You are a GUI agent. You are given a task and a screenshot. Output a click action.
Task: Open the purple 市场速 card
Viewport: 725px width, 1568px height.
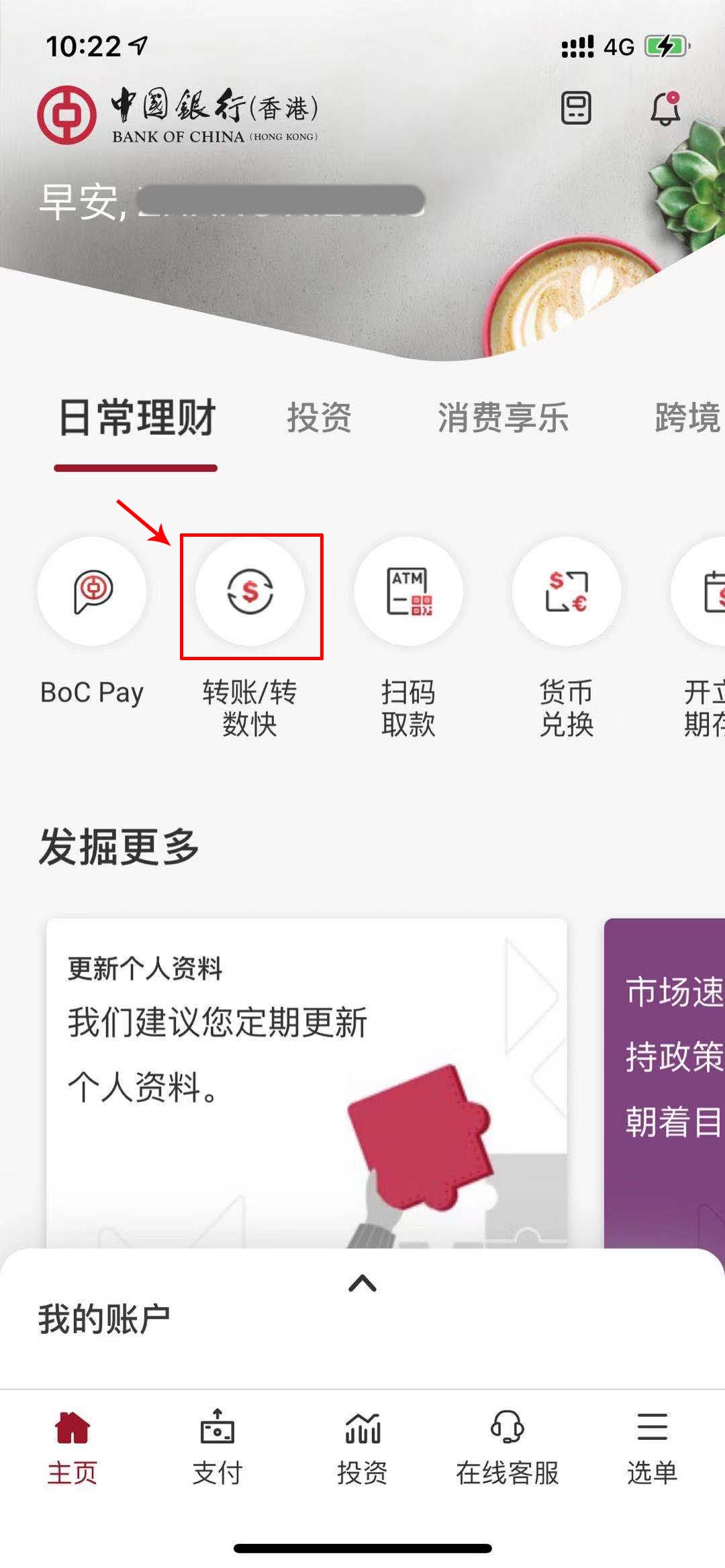pyautogui.click(x=665, y=1083)
